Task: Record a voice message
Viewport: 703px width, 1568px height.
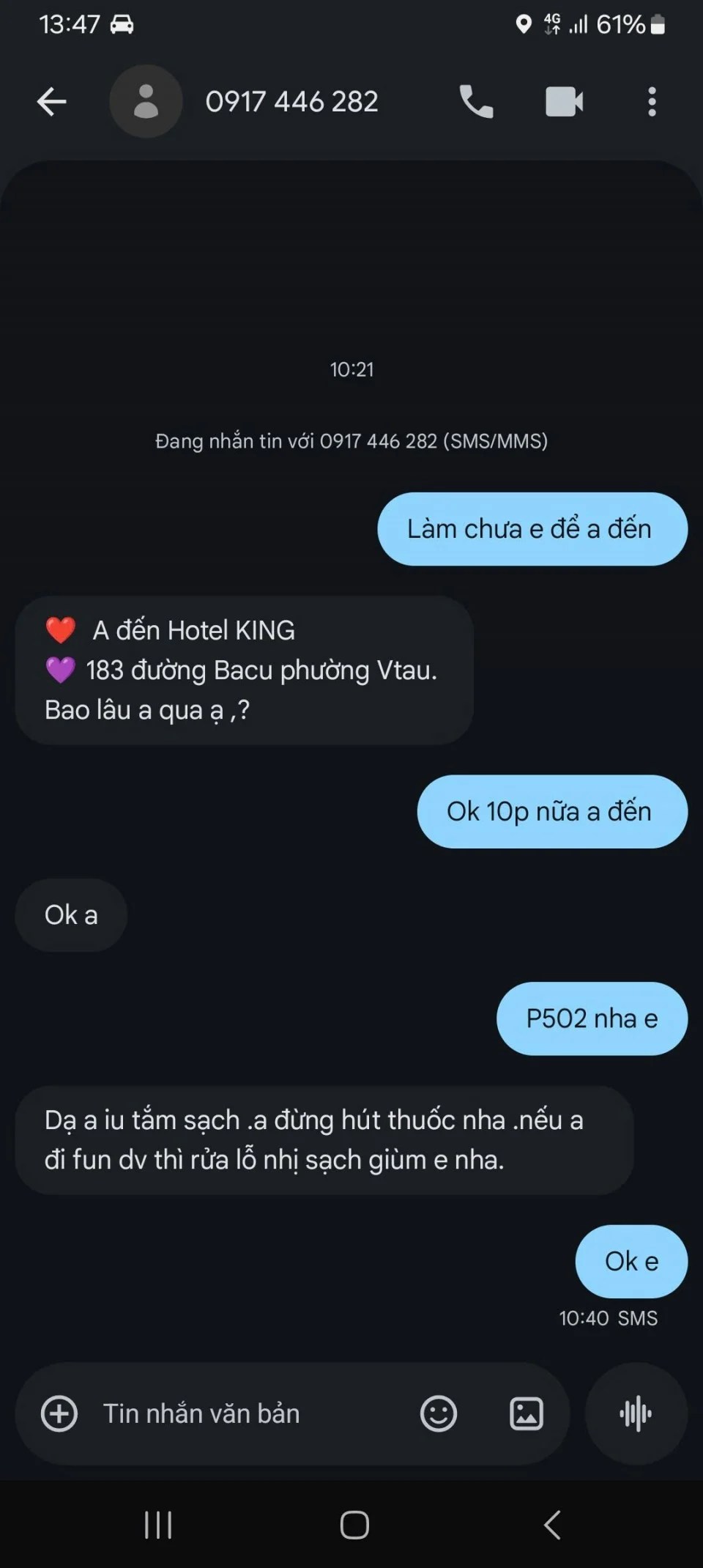Action: coord(636,1413)
